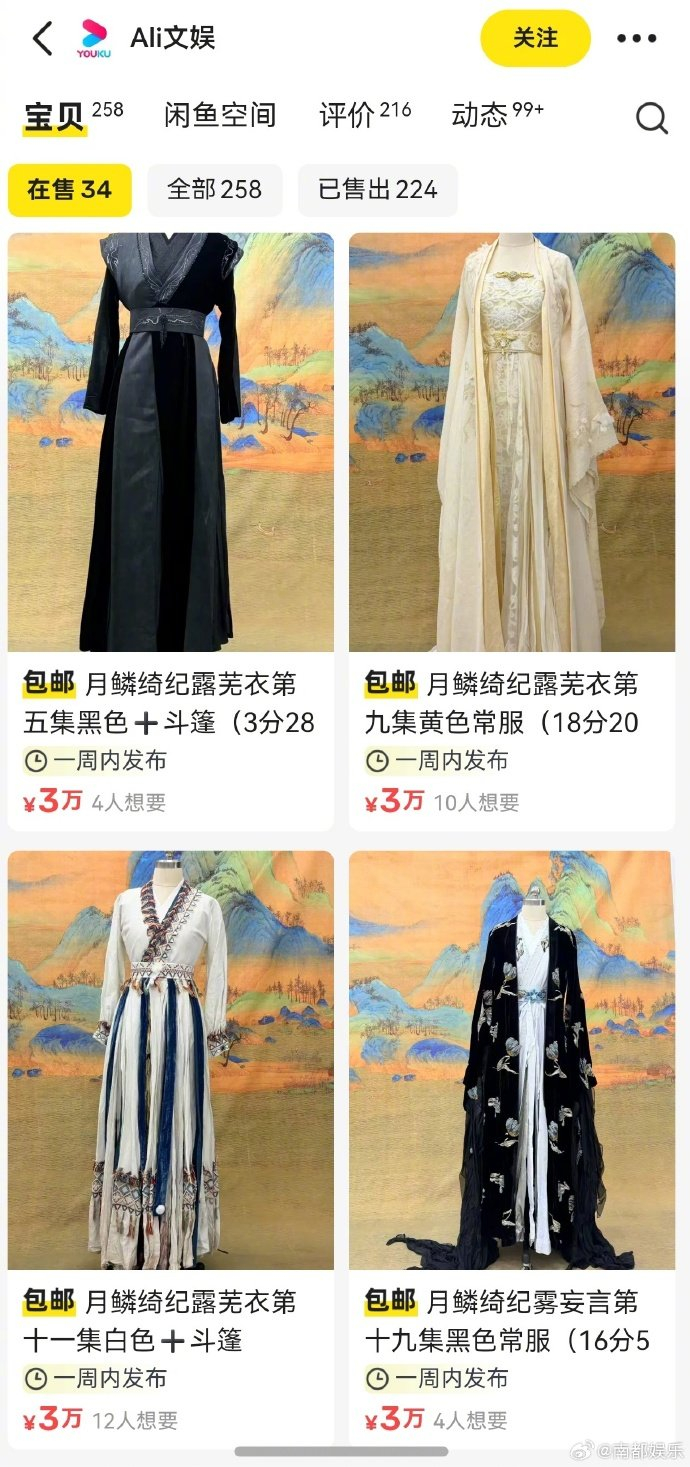Viewport: 690px width, 1467px height.
Task: Switch to the 闲鱼空间 tab
Action: click(219, 115)
